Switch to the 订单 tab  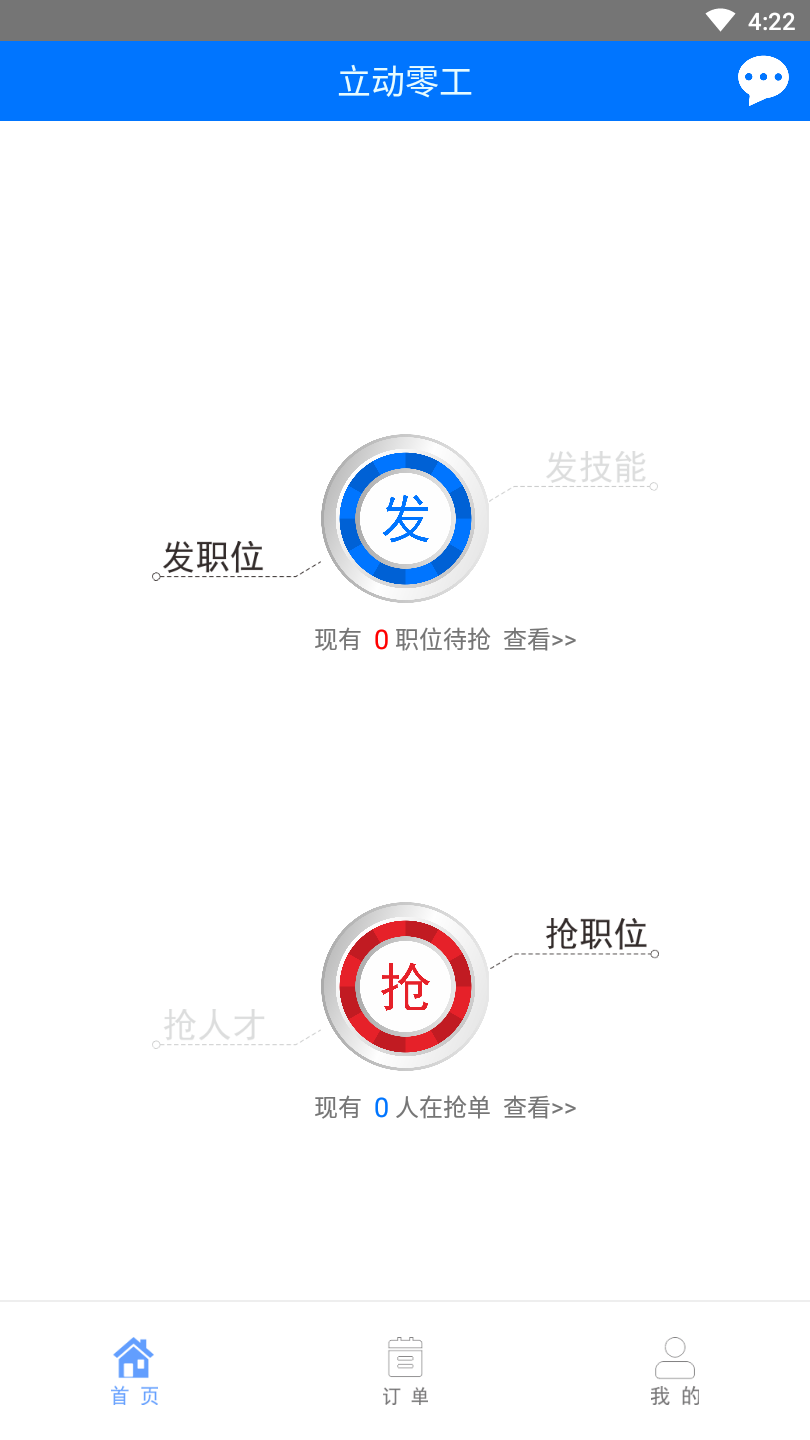pos(405,1372)
